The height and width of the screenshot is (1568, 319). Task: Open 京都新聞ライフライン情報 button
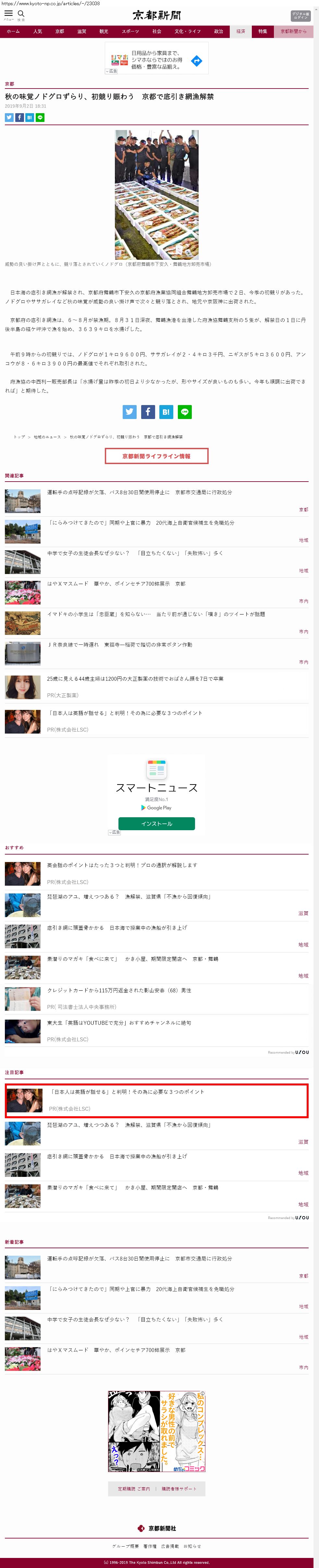[x=156, y=456]
